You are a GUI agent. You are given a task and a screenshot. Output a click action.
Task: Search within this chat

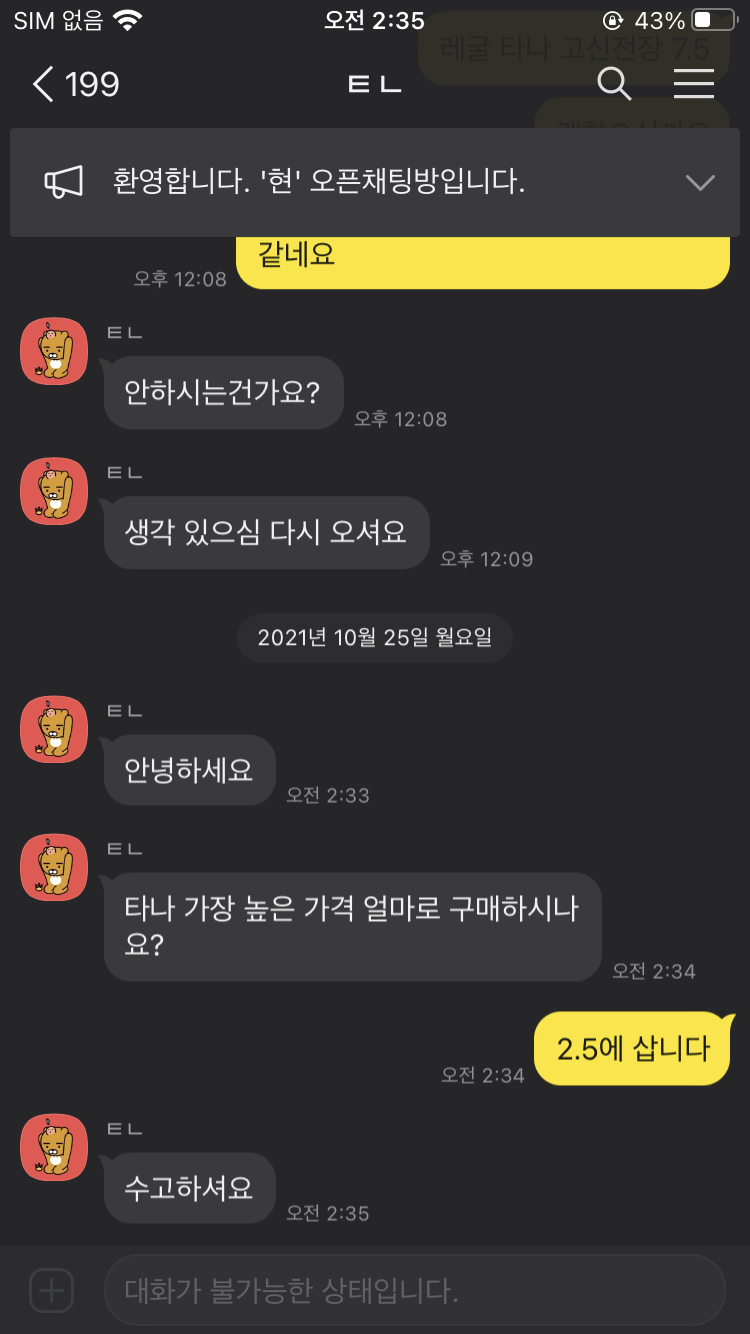click(x=614, y=85)
